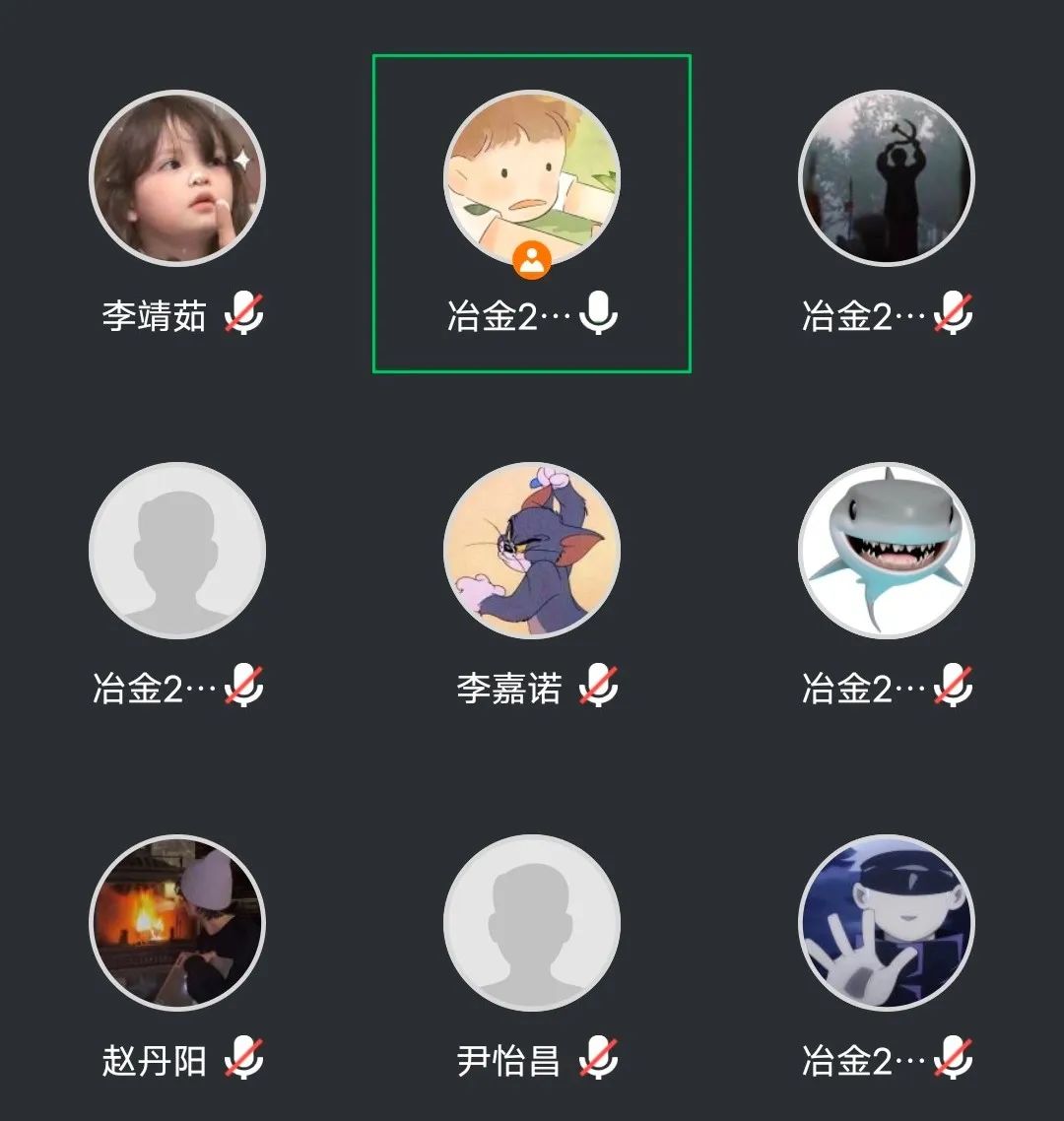Select participant 赵丹阳
This screenshot has width=1064, height=1121.
point(177,923)
